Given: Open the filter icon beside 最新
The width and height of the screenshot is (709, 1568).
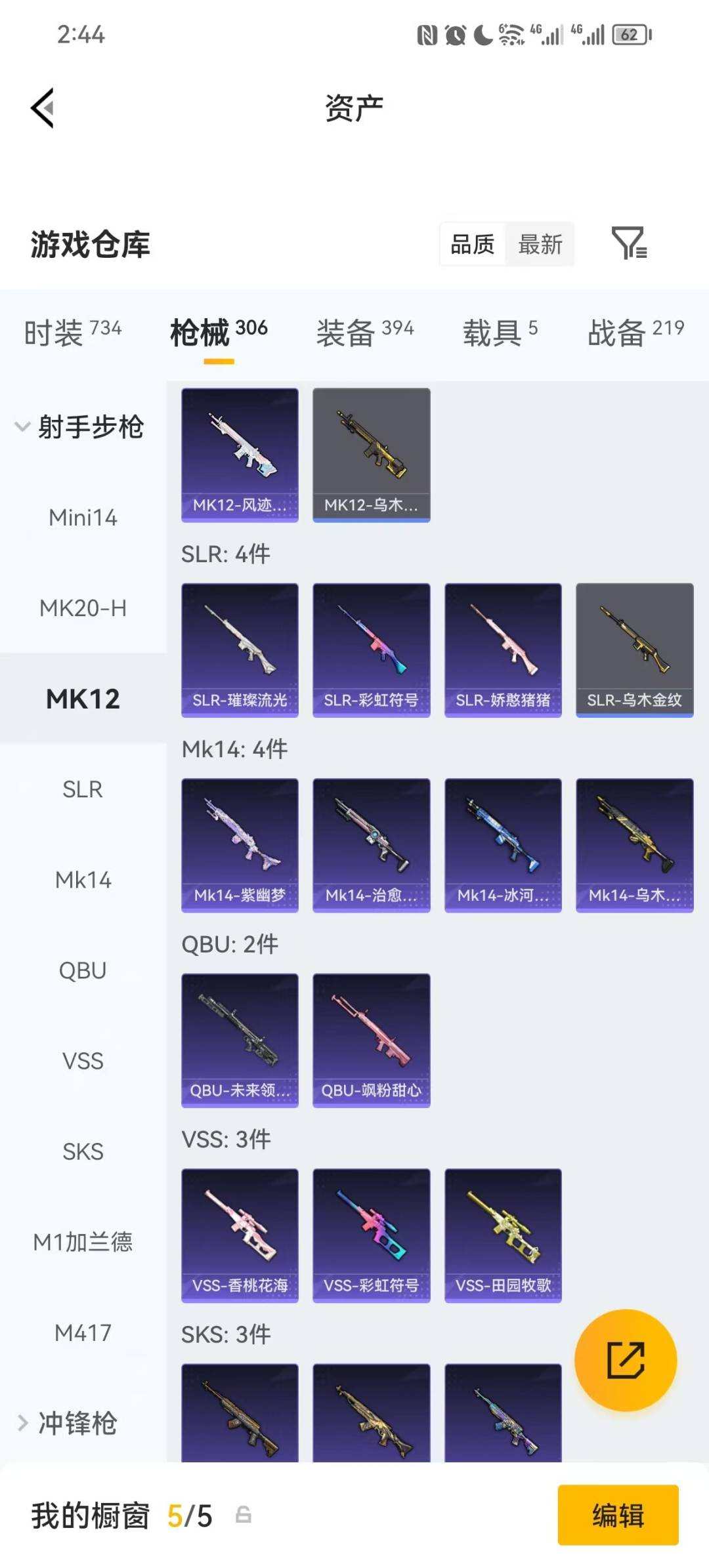Looking at the screenshot, I should pyautogui.click(x=629, y=243).
